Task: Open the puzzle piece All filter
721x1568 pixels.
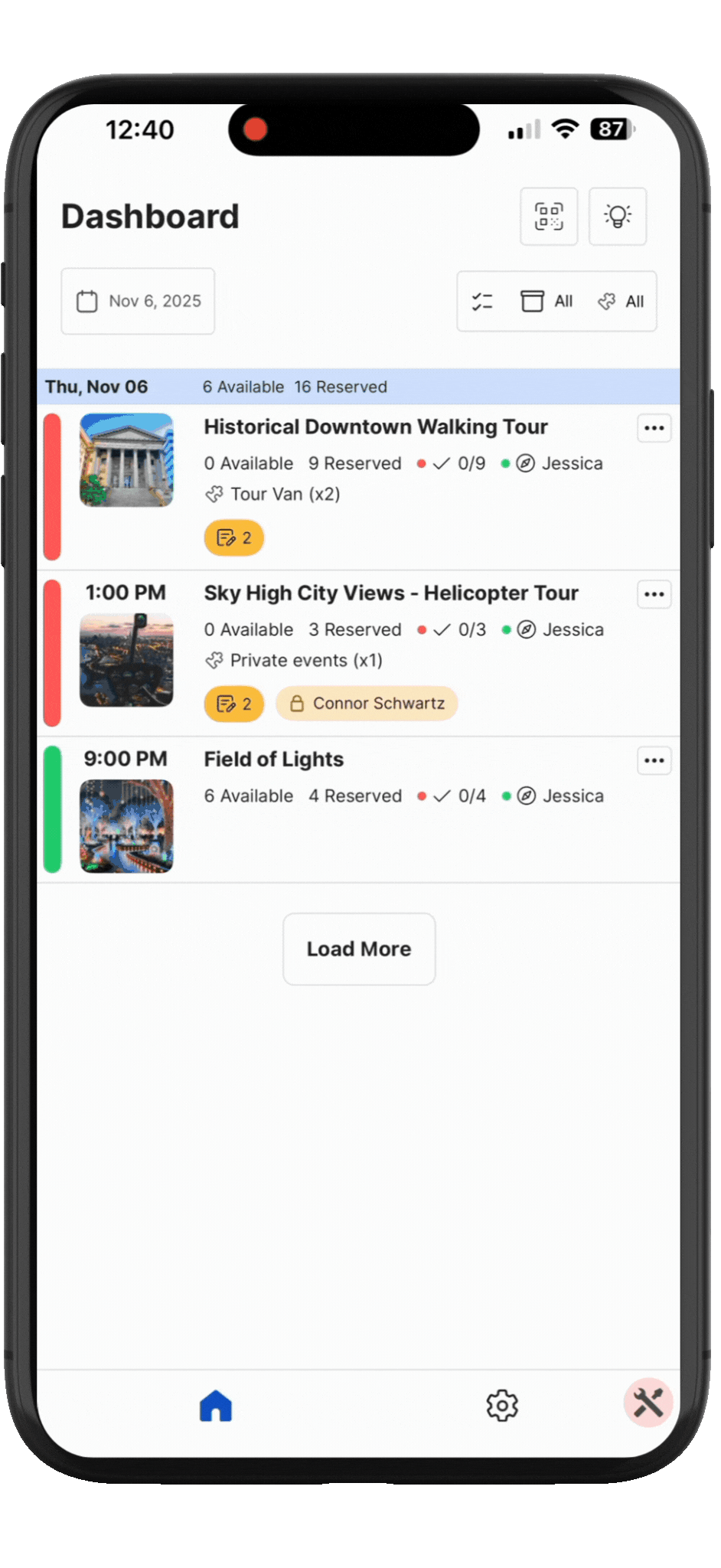Action: [621, 302]
